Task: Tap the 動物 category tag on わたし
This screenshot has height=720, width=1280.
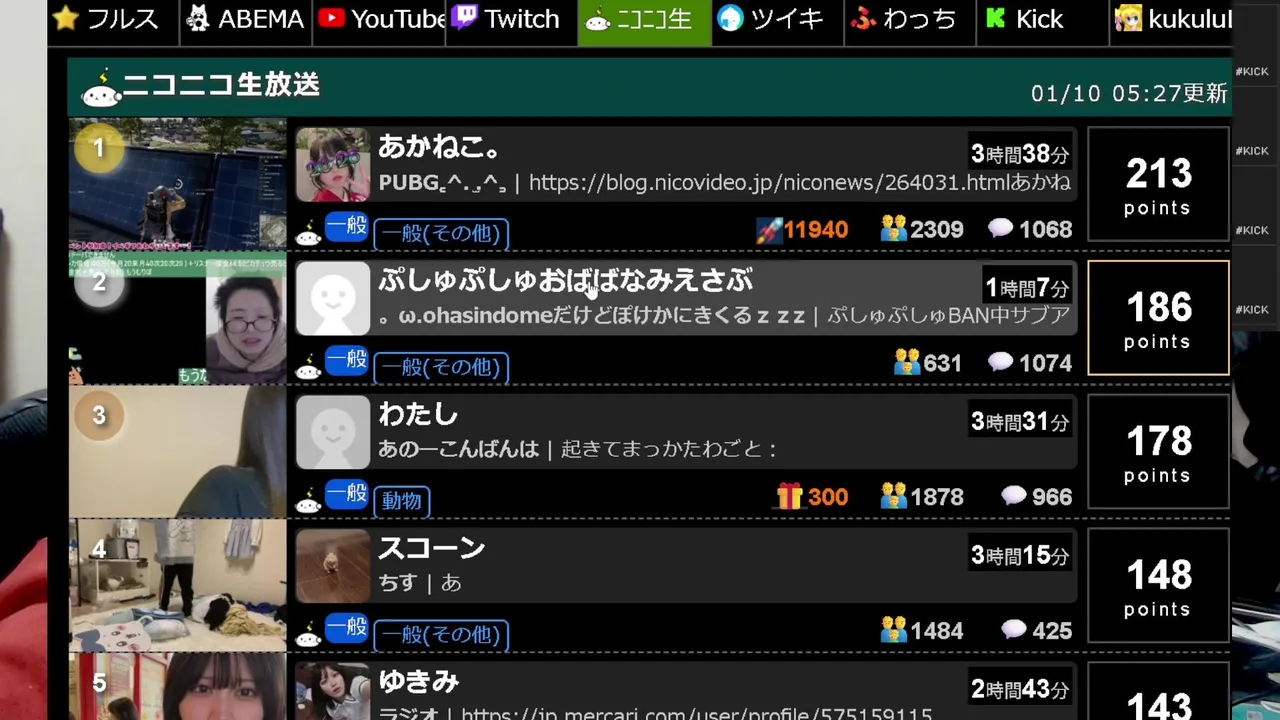Action: tap(402, 500)
